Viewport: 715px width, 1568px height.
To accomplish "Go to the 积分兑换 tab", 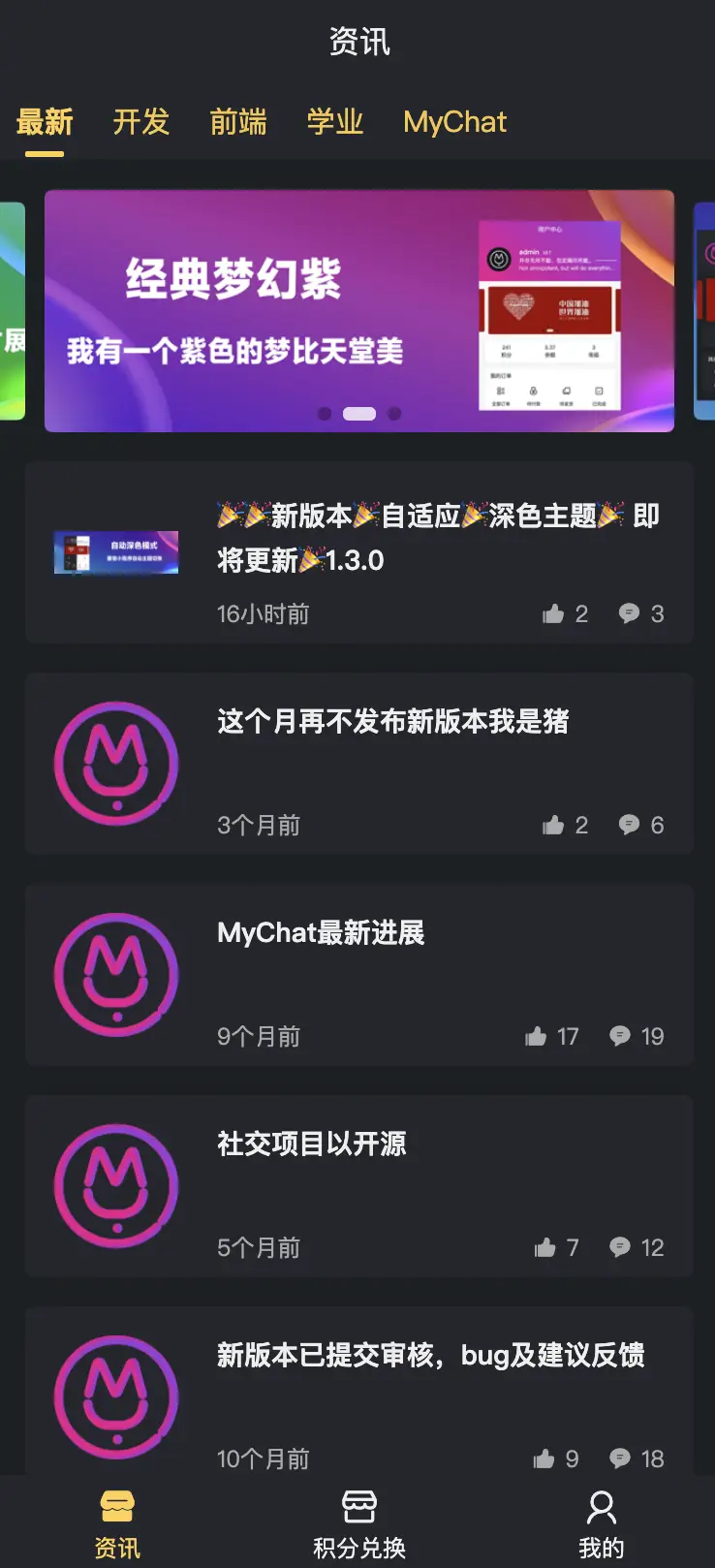I will [358, 1523].
